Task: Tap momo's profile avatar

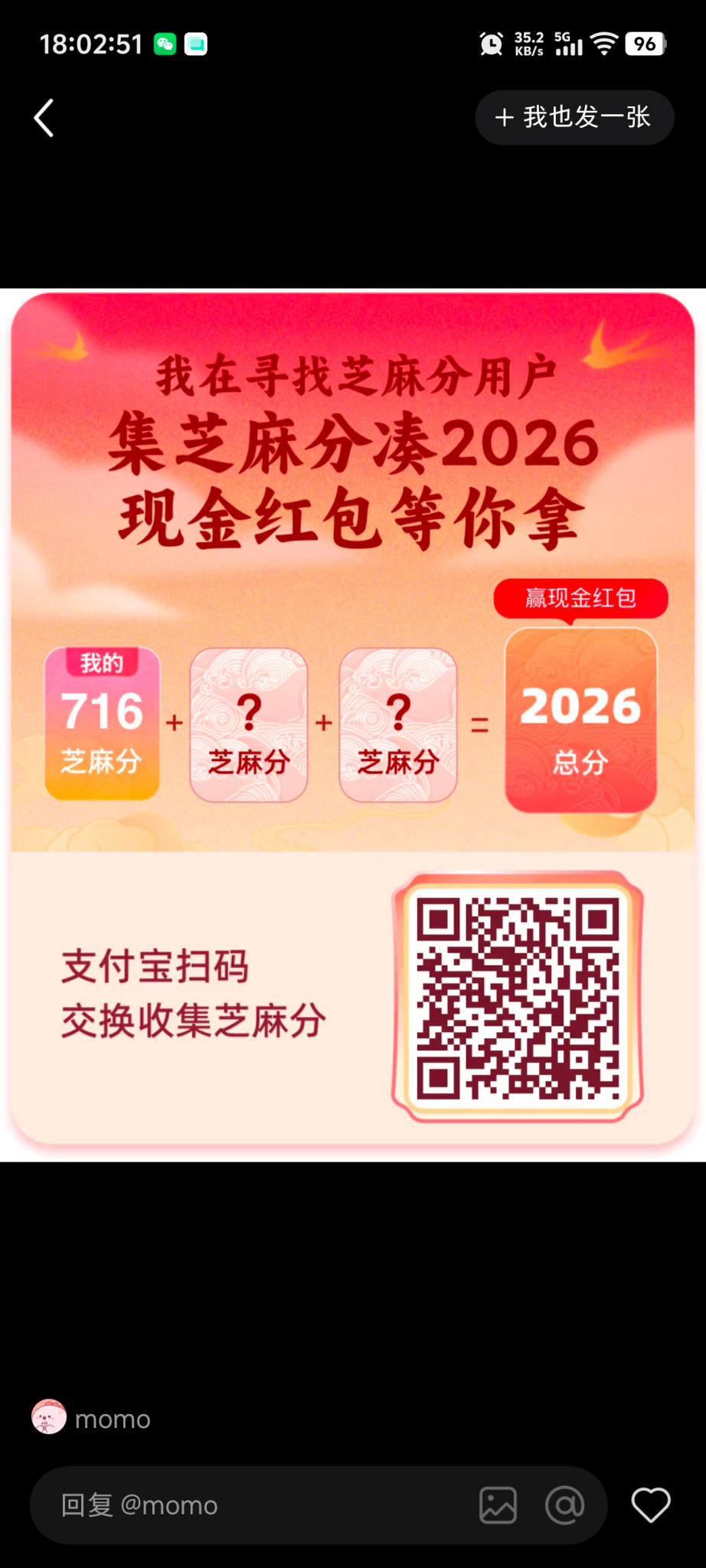Action: click(48, 1419)
